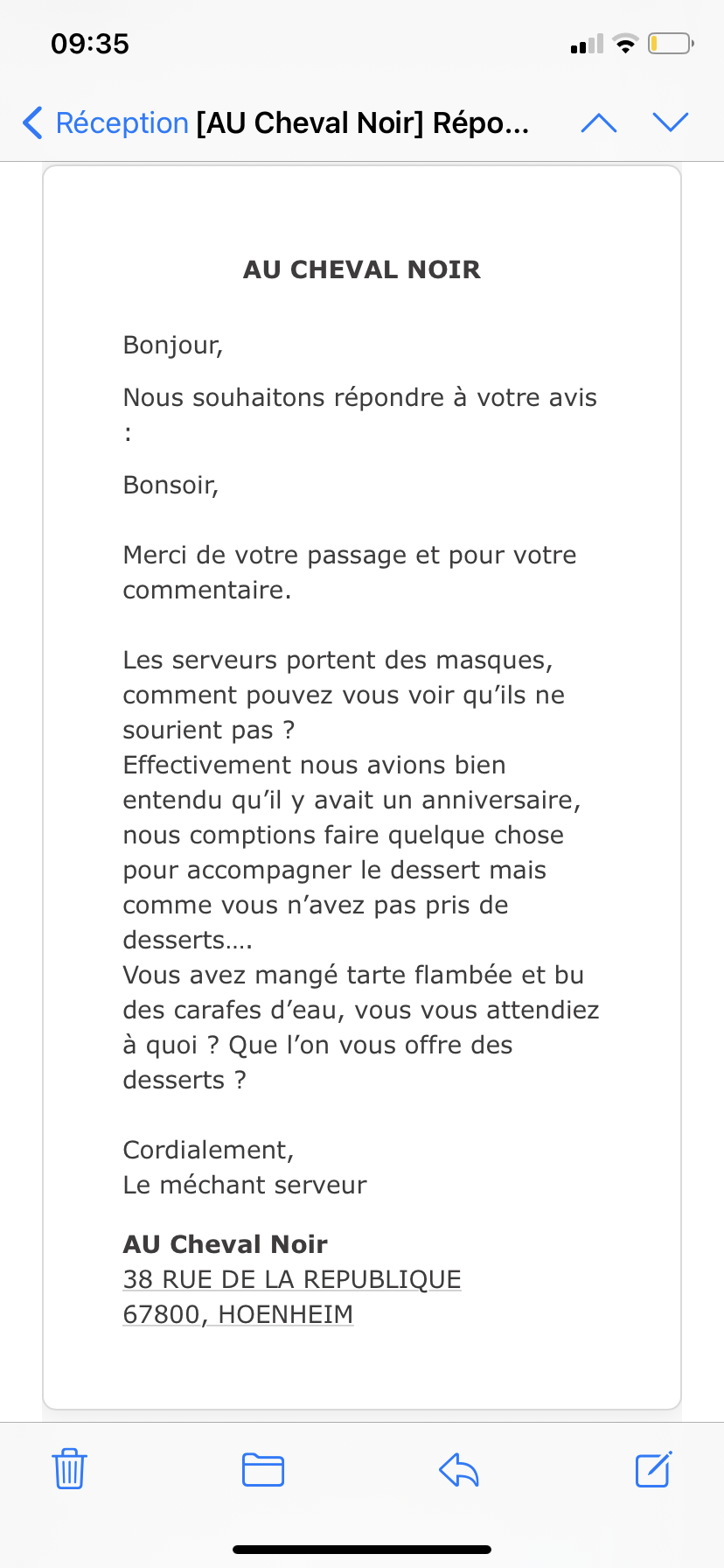Open the 38 Rue de la République address link
This screenshot has height=1568, width=724.
pyautogui.click(x=291, y=1279)
